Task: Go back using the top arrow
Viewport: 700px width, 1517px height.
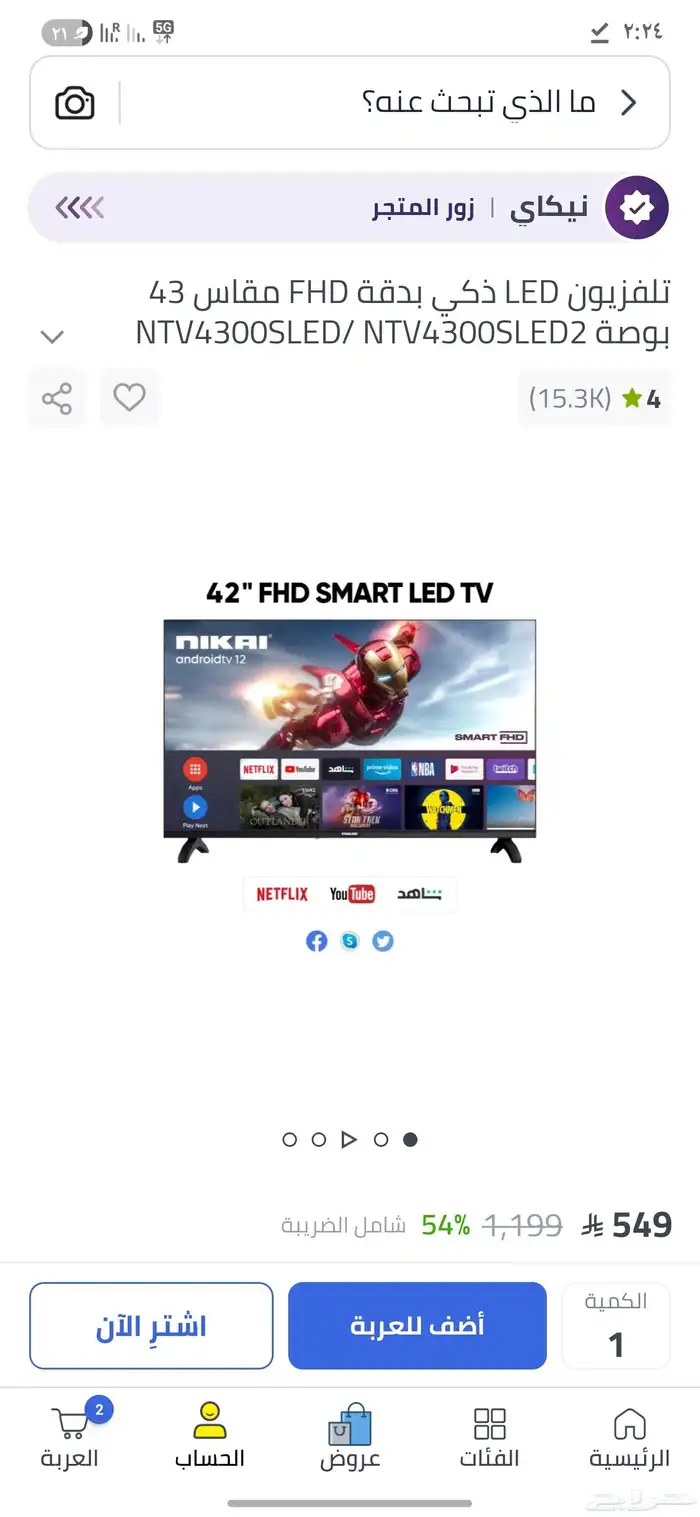Action: coord(629,103)
